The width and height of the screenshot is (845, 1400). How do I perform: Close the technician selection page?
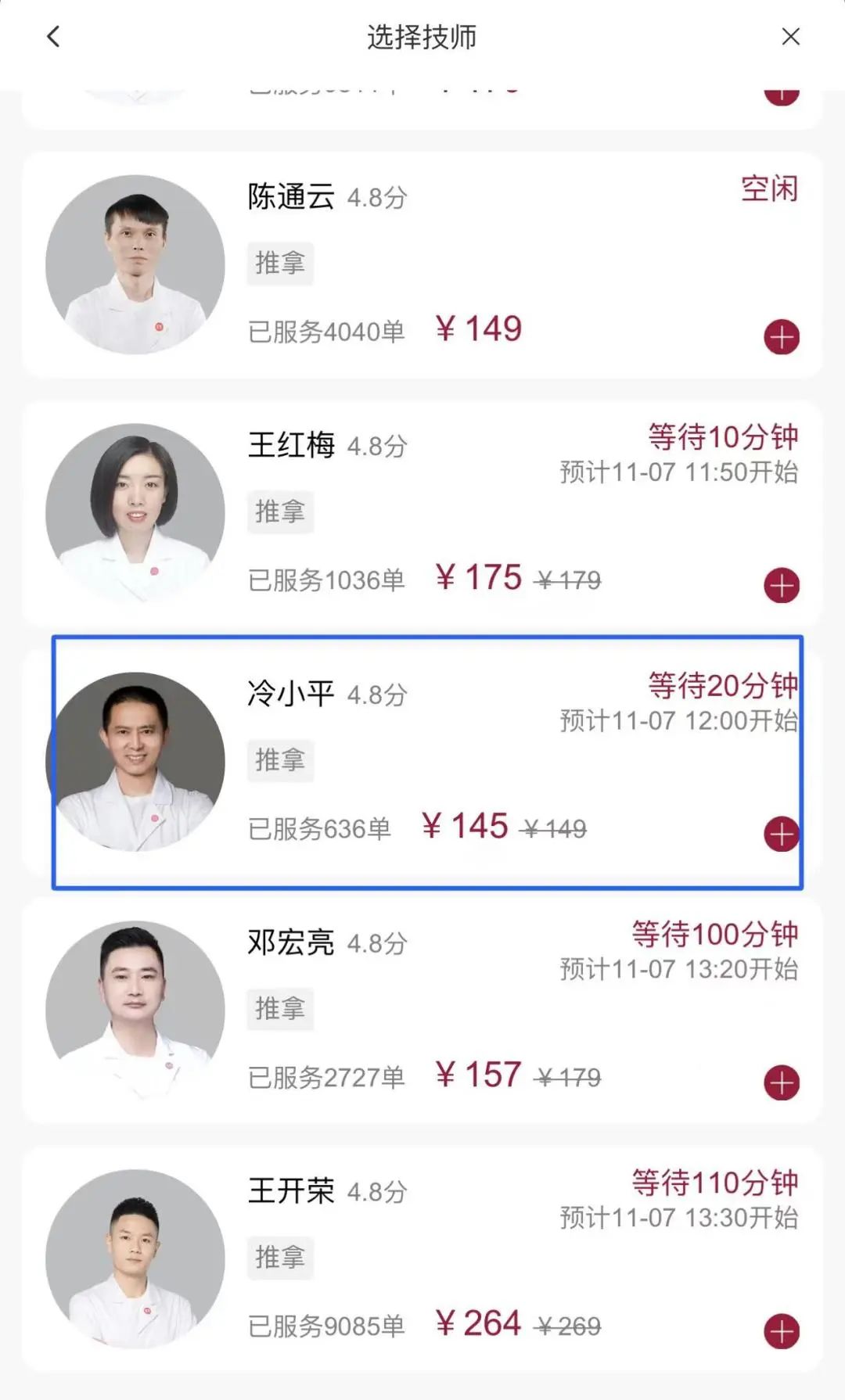tap(792, 37)
